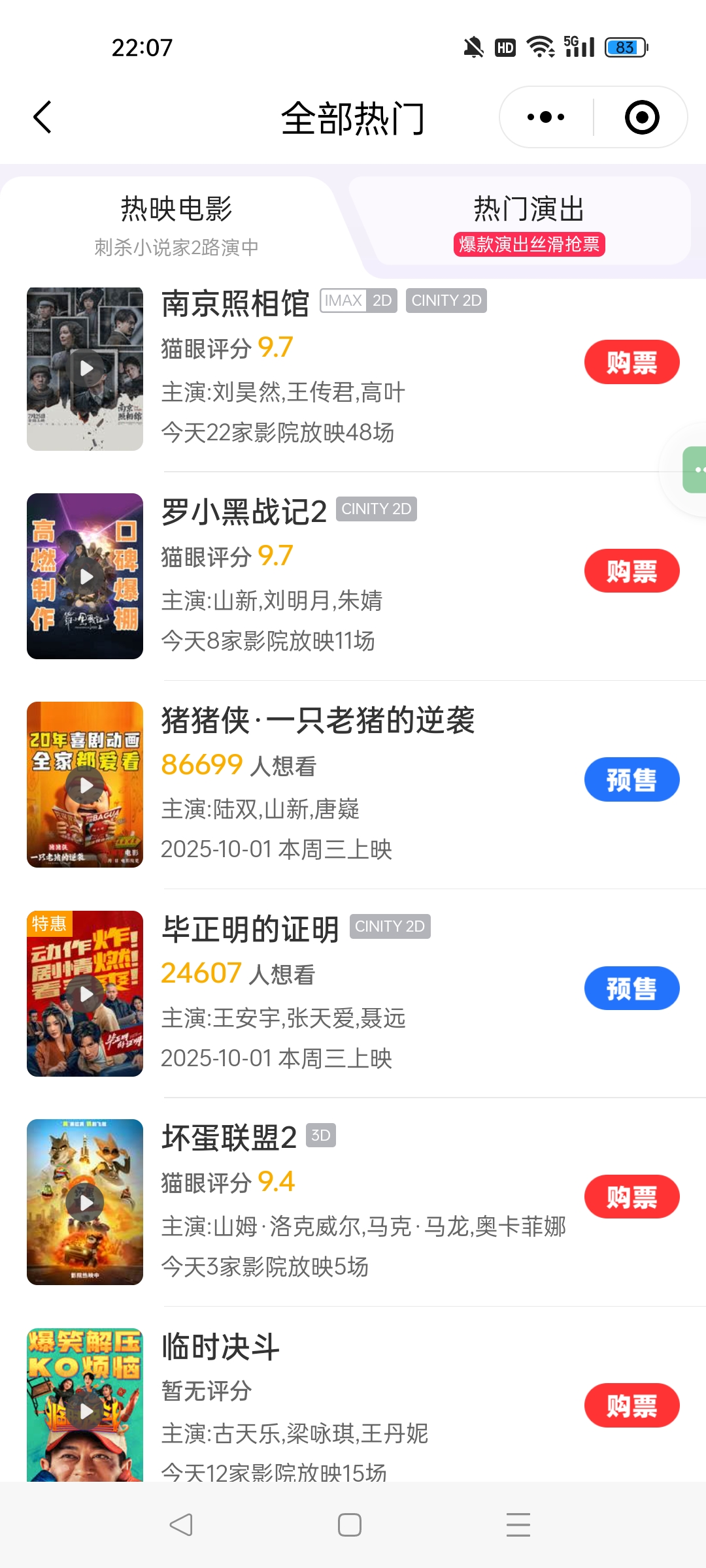Play 坏蛋联盟2 poster trailer
The height and width of the screenshot is (1568, 706).
pyautogui.click(x=86, y=1202)
